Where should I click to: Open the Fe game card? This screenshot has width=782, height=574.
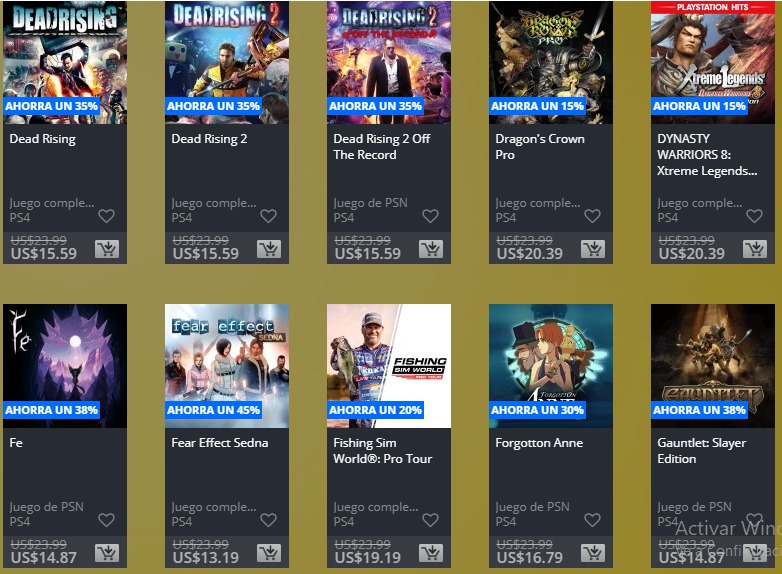(x=65, y=365)
